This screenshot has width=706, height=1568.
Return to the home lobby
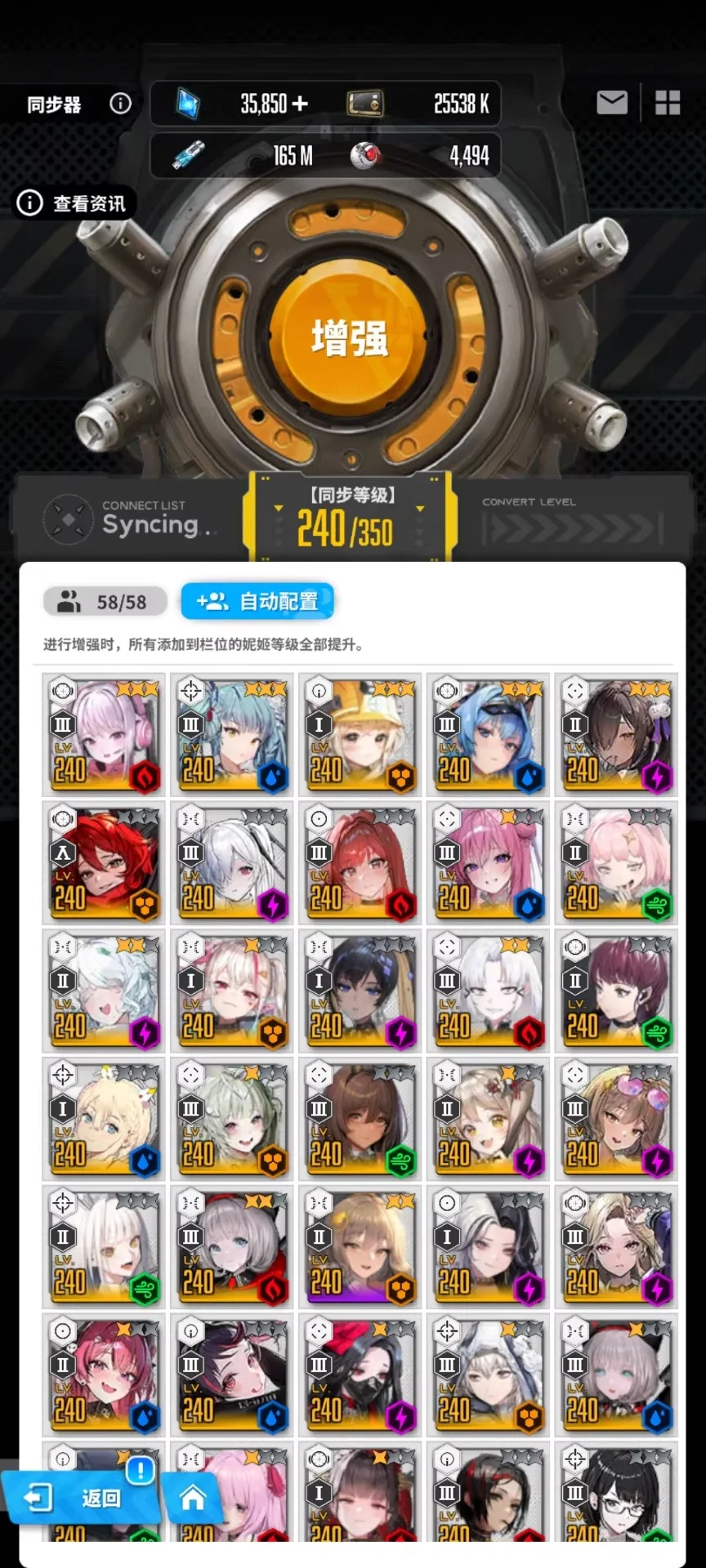(193, 1498)
